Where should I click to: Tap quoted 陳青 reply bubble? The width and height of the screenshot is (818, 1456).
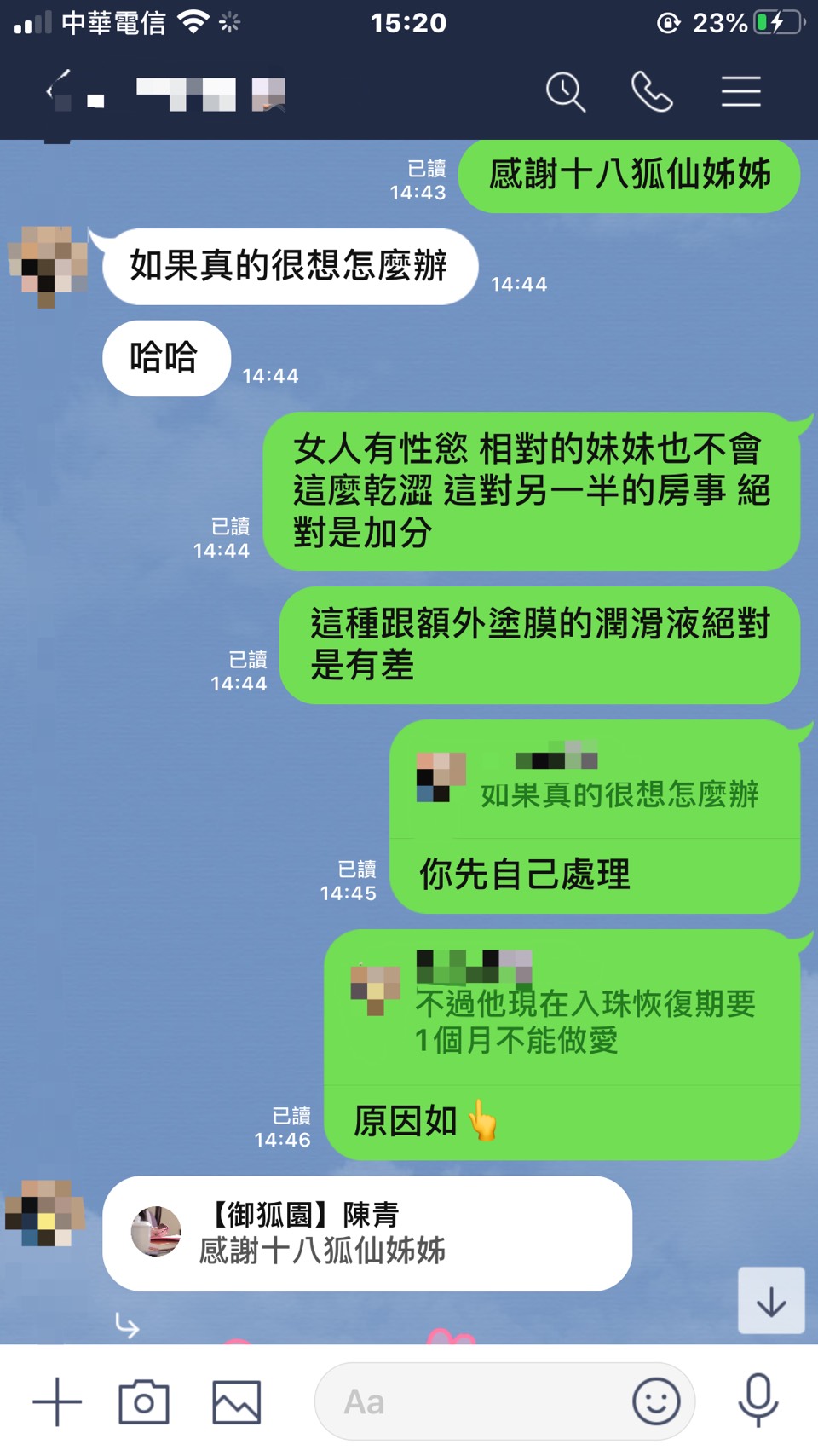coord(366,1234)
